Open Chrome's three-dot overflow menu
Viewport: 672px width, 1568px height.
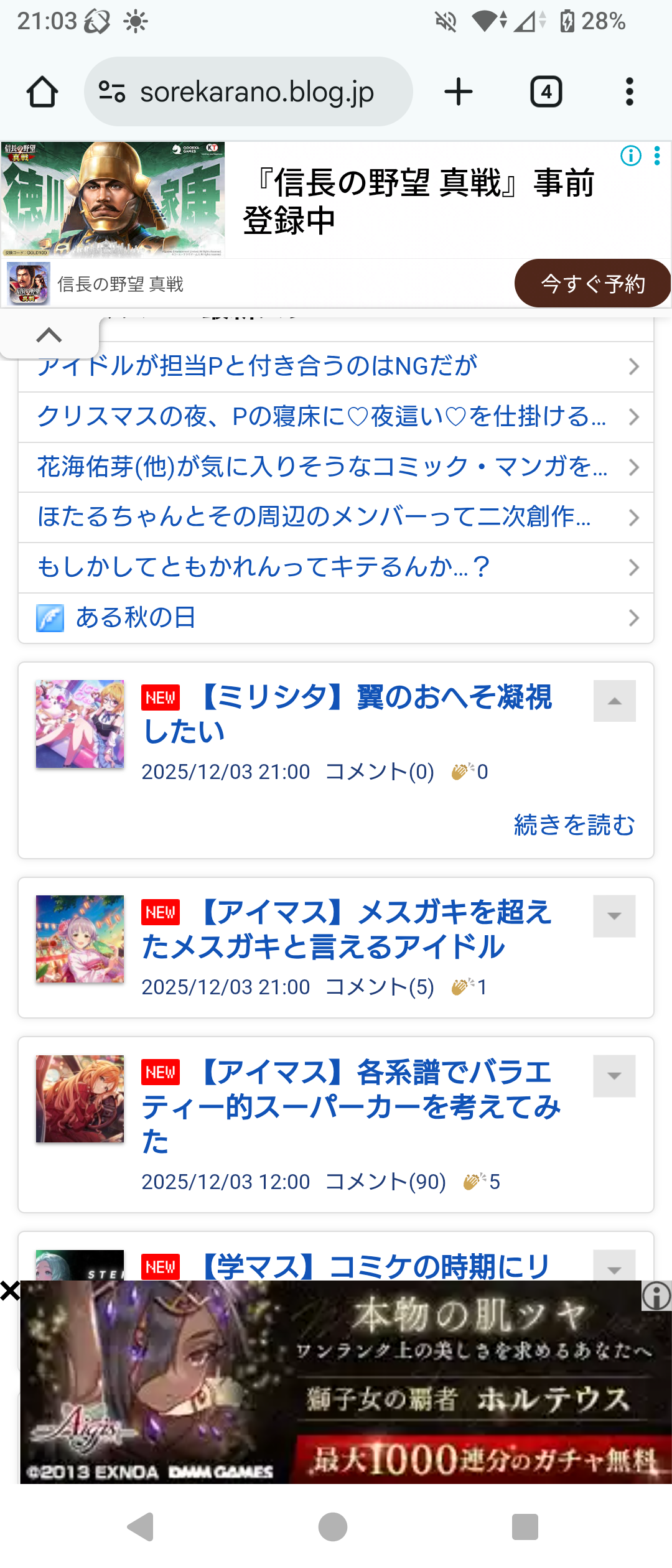coord(629,92)
